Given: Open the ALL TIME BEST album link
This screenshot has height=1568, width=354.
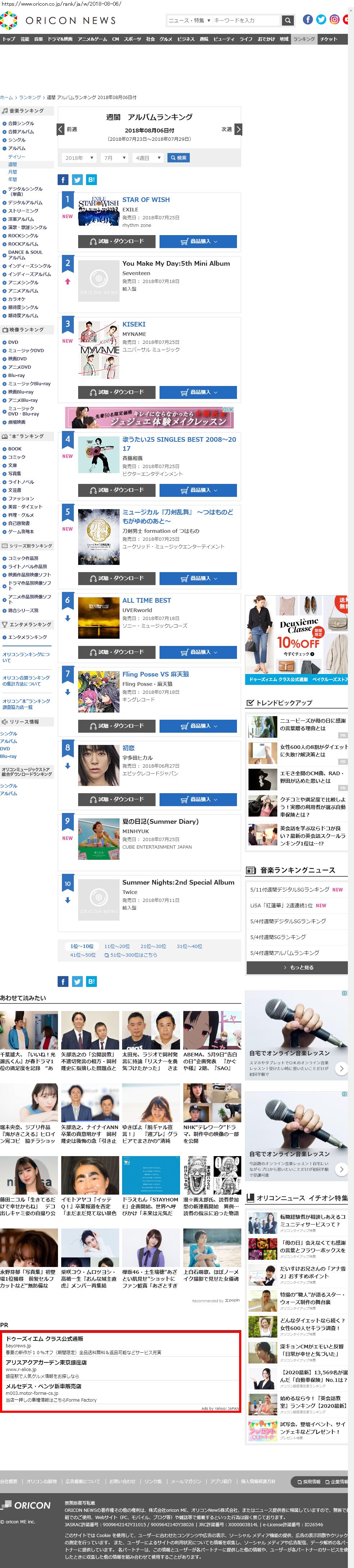Looking at the screenshot, I should [147, 600].
